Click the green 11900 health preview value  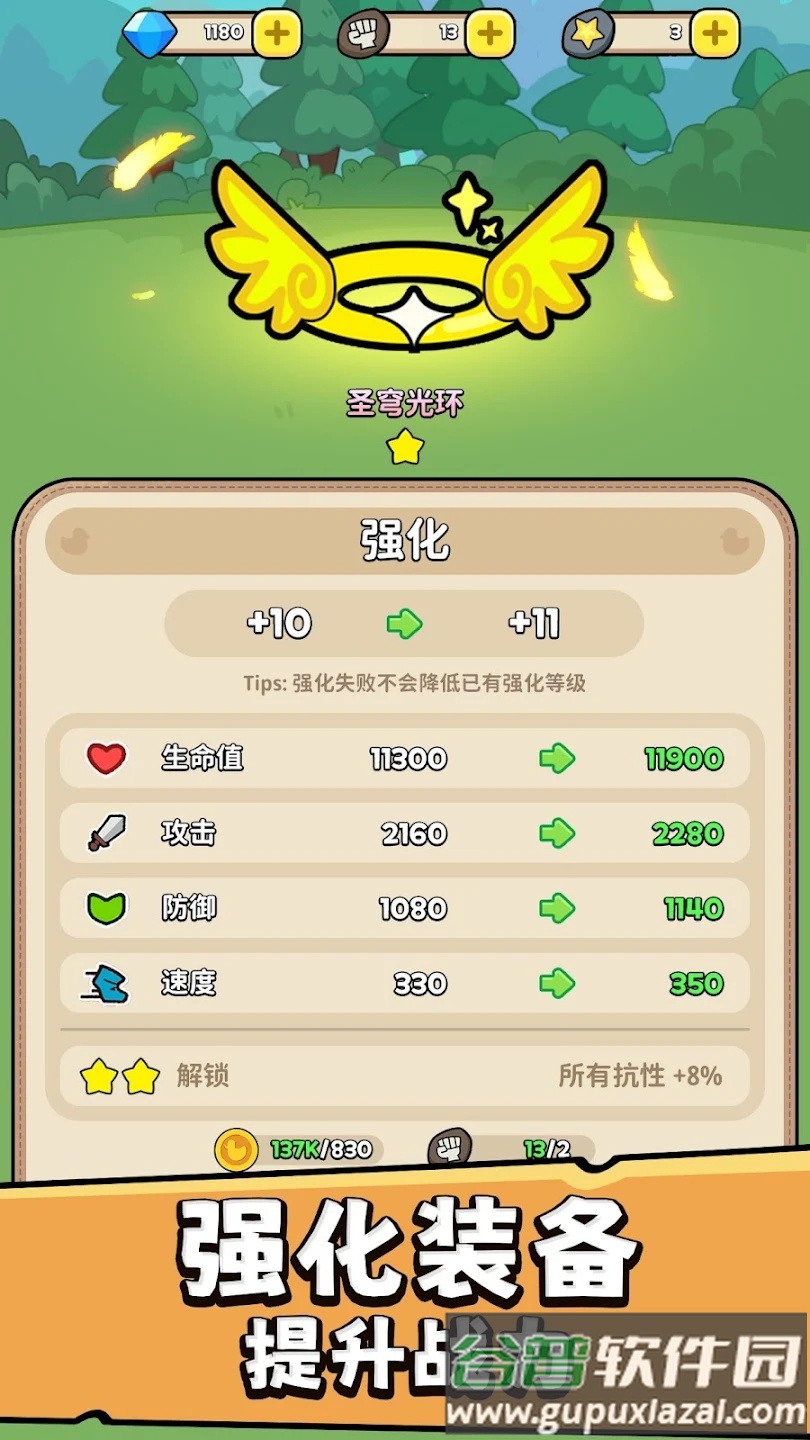[x=686, y=758]
